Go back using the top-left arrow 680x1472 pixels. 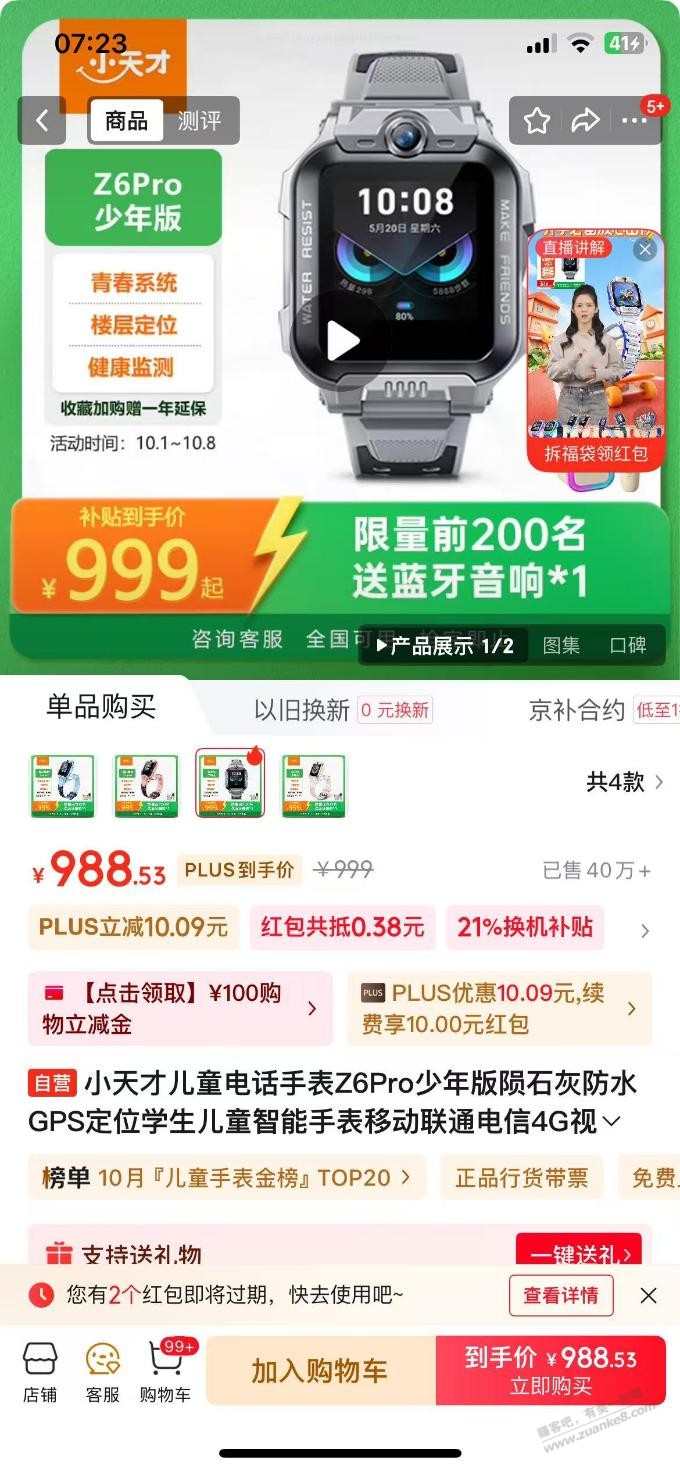pos(42,121)
